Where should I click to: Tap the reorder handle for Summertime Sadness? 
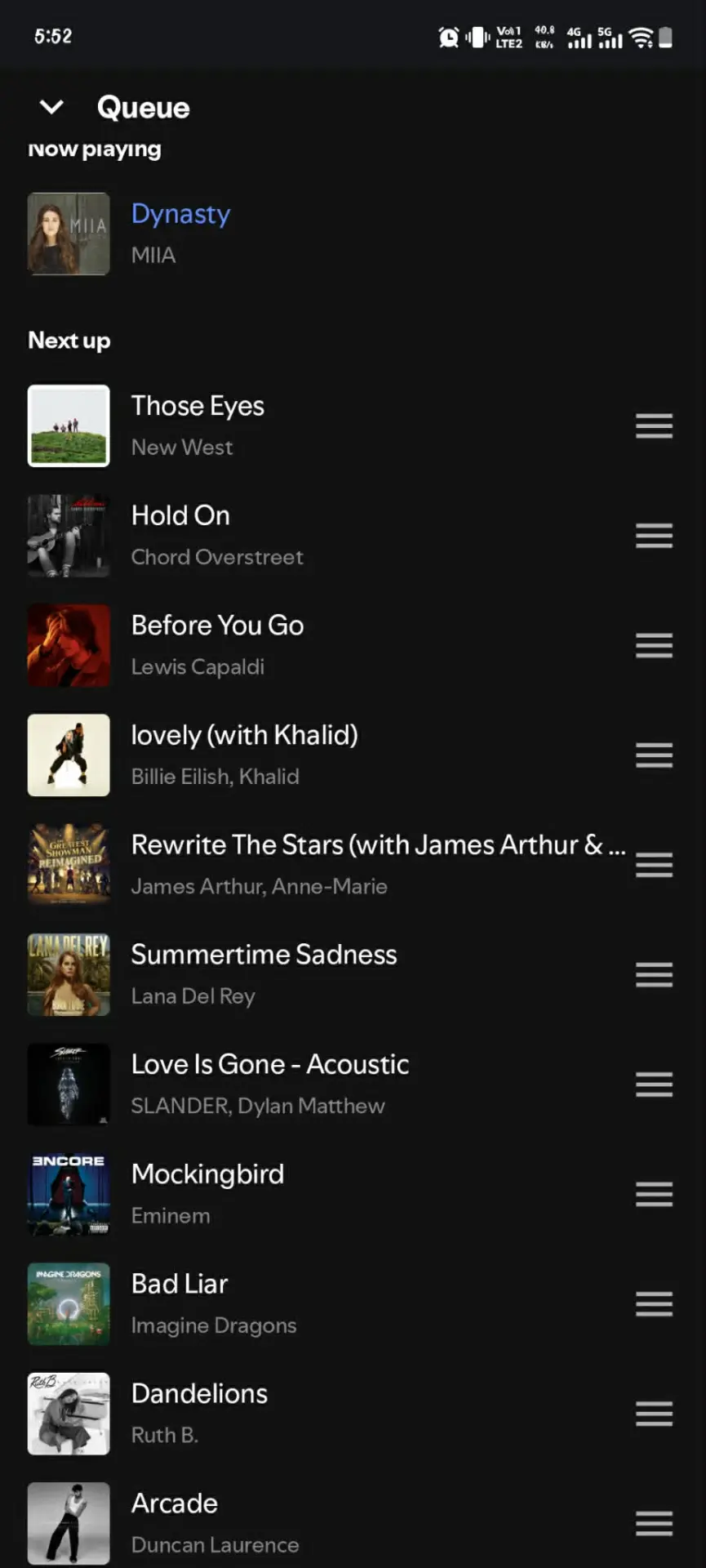pyautogui.click(x=655, y=974)
